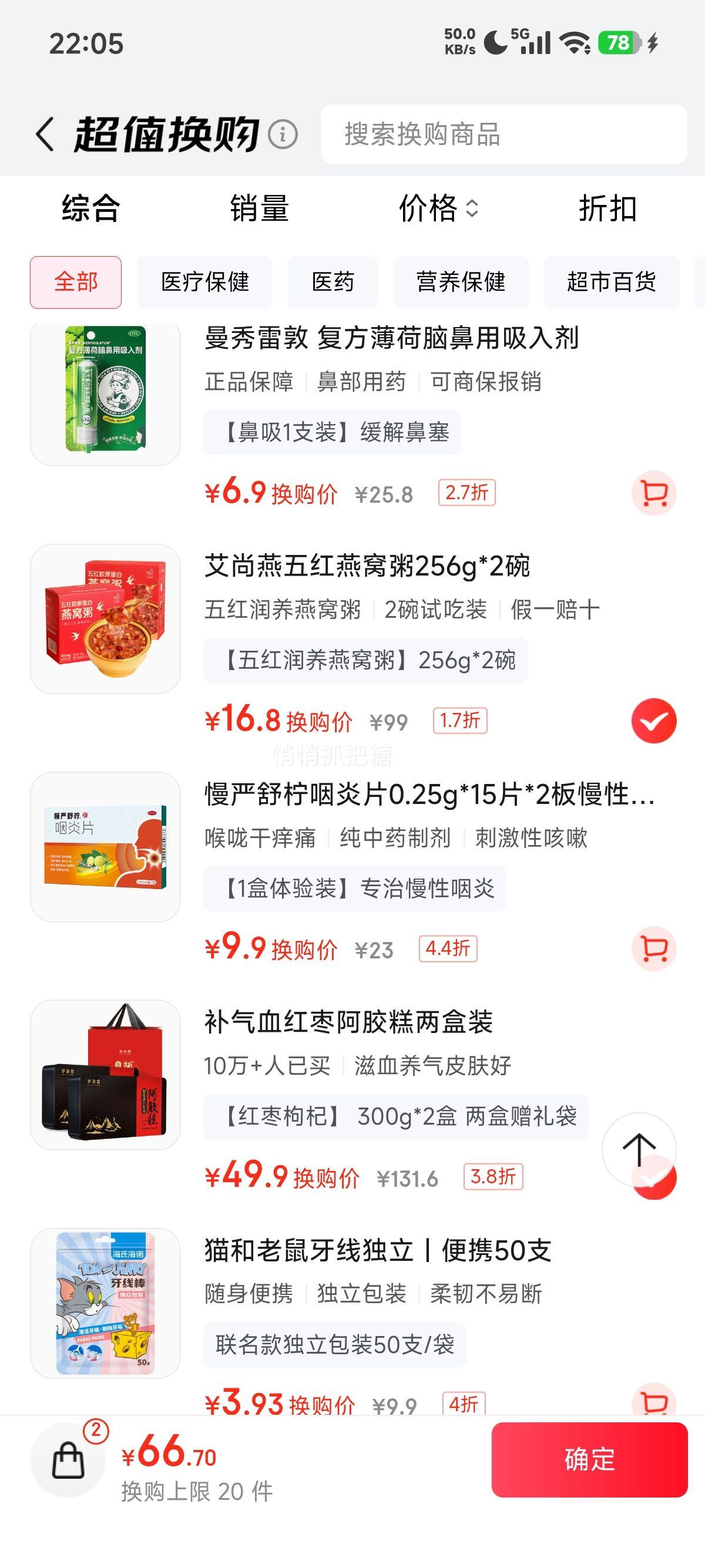Viewport: 705px width, 1568px height.
Task: Filter by 超市百货 category
Action: click(x=612, y=282)
